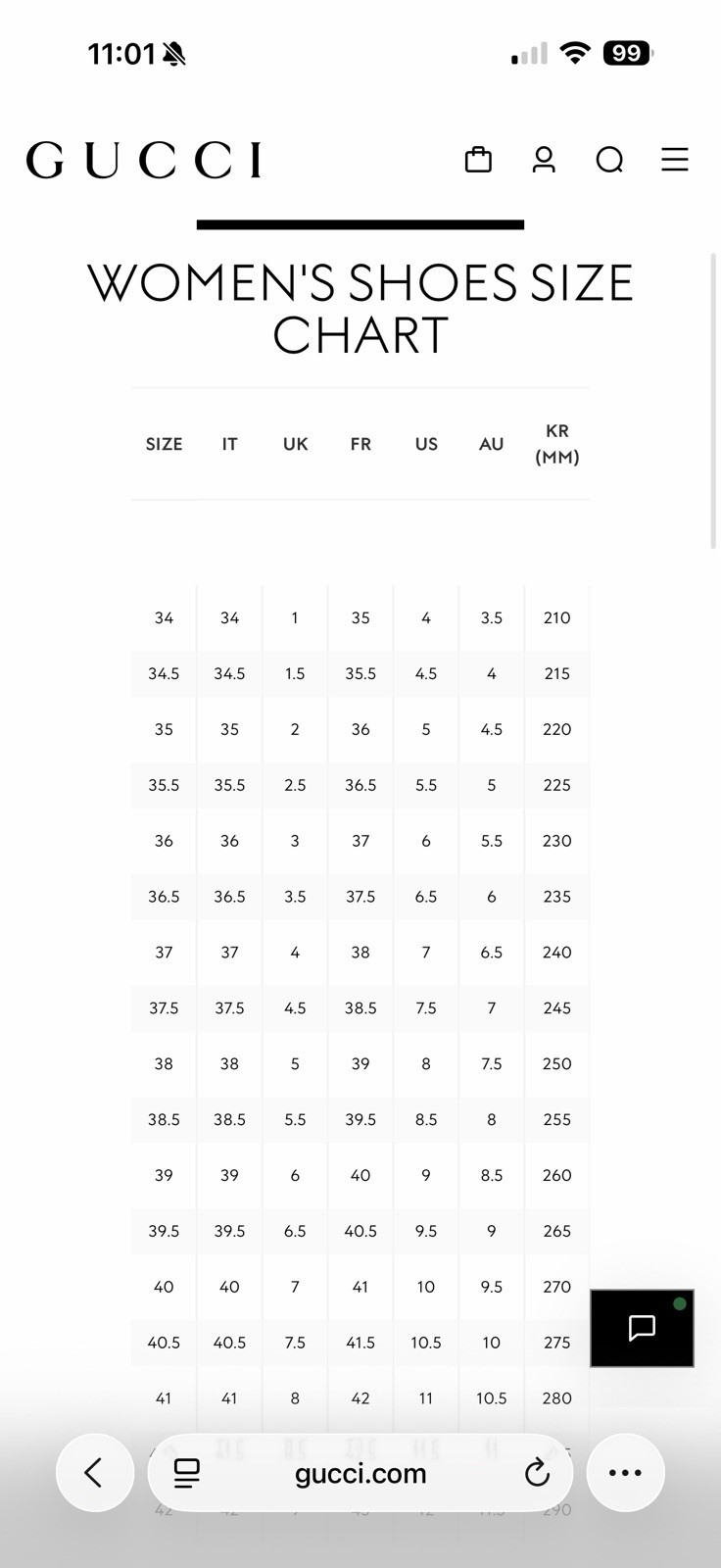Tap the gucci.com address bar
721x1568 pixels.
pyautogui.click(x=360, y=1472)
